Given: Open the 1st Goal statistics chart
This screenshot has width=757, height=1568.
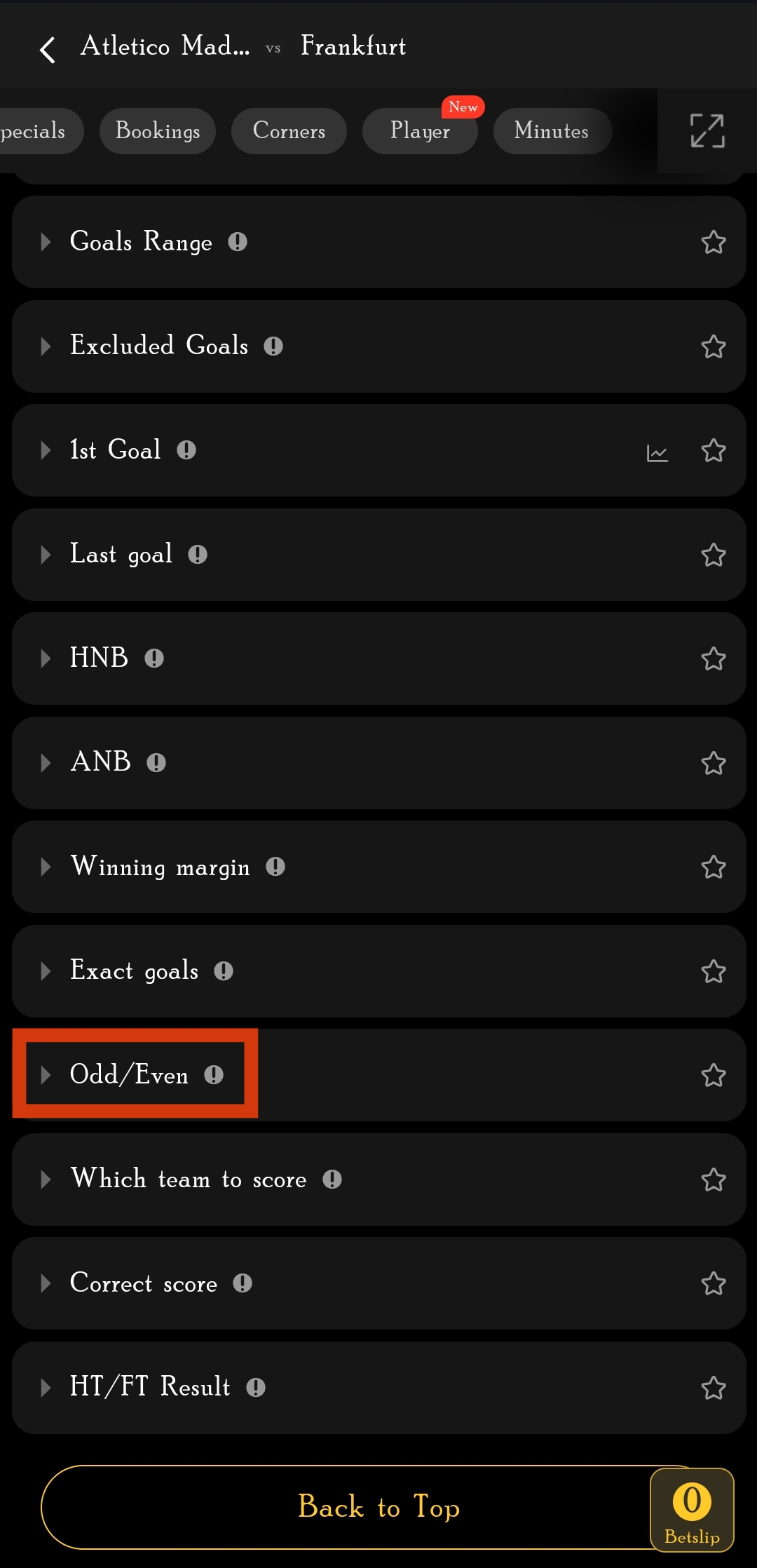Looking at the screenshot, I should point(657,453).
